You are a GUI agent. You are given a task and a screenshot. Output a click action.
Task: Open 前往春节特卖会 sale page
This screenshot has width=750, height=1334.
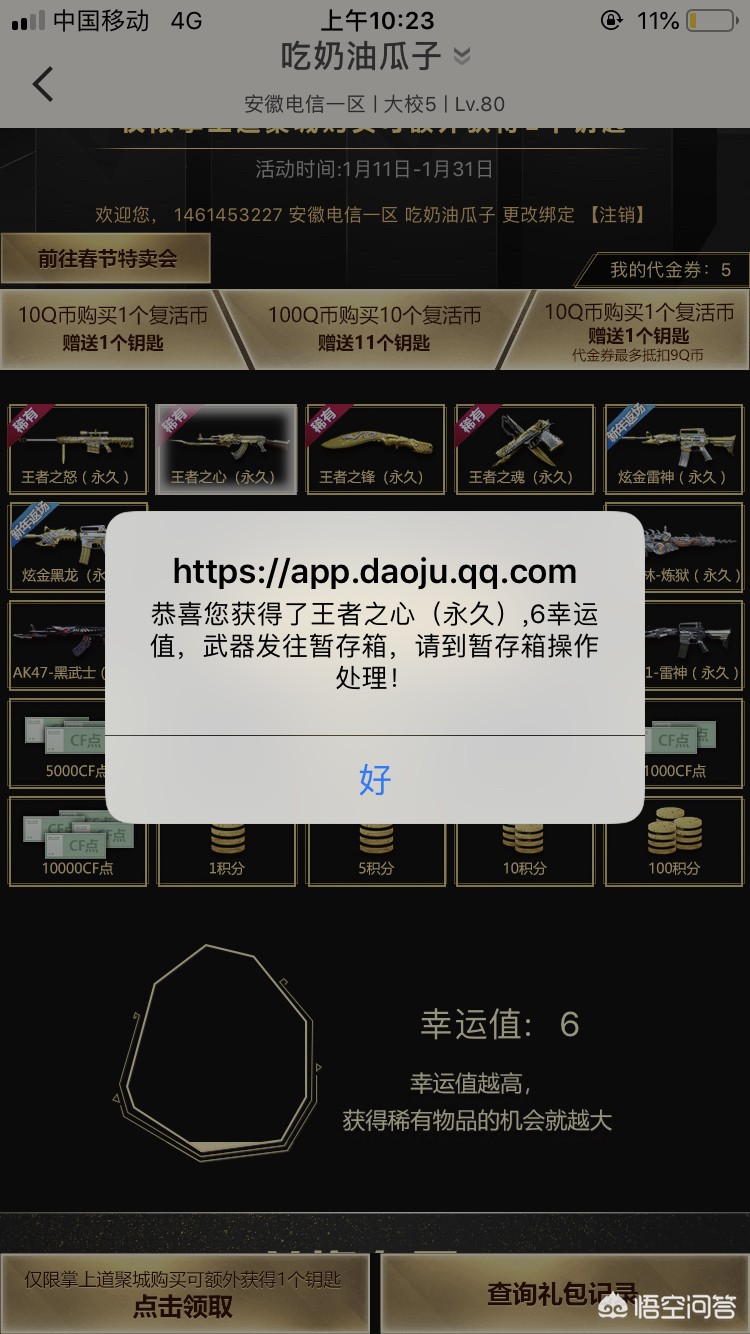coord(107,259)
